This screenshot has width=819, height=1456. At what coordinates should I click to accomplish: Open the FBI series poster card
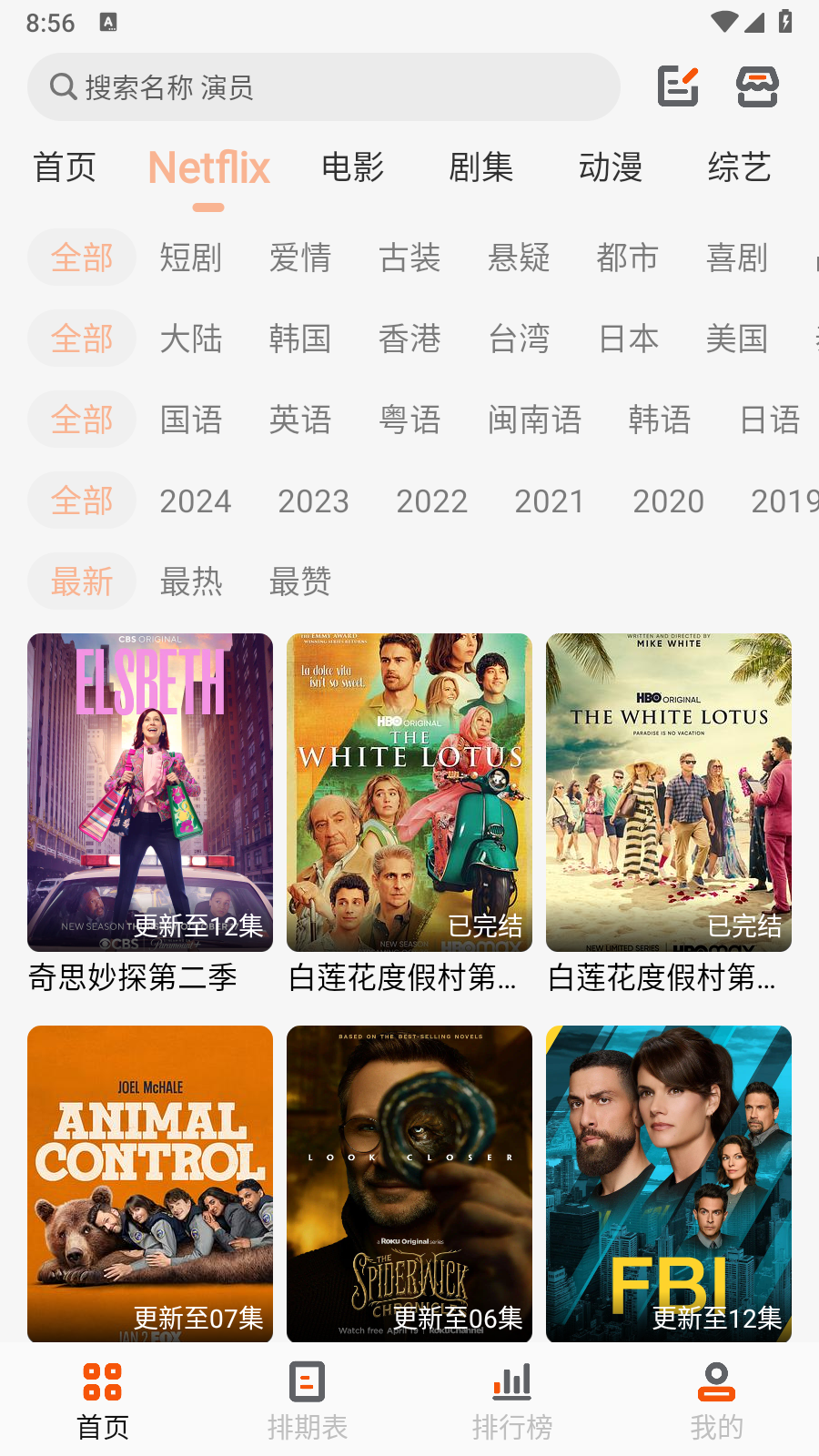[669, 1183]
